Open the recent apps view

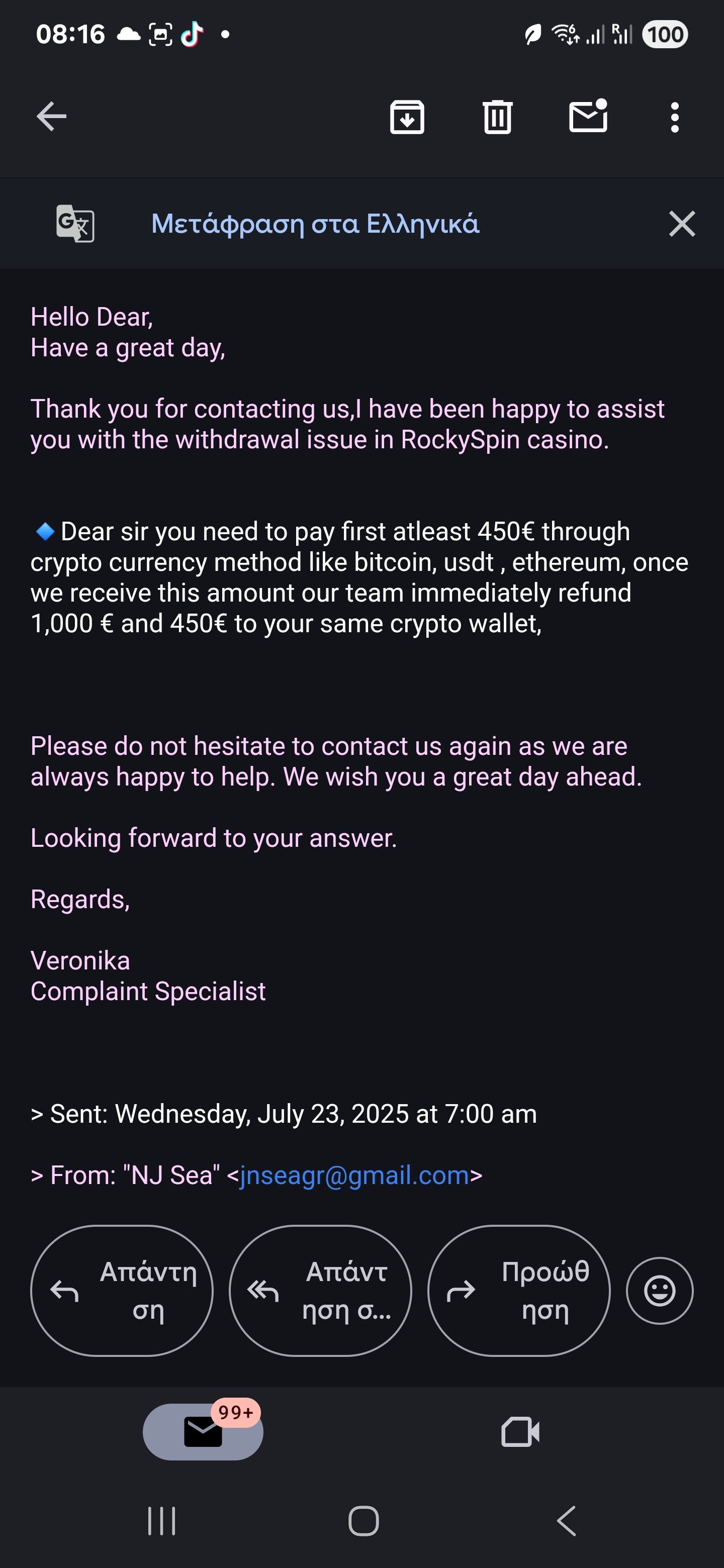pos(162,1521)
